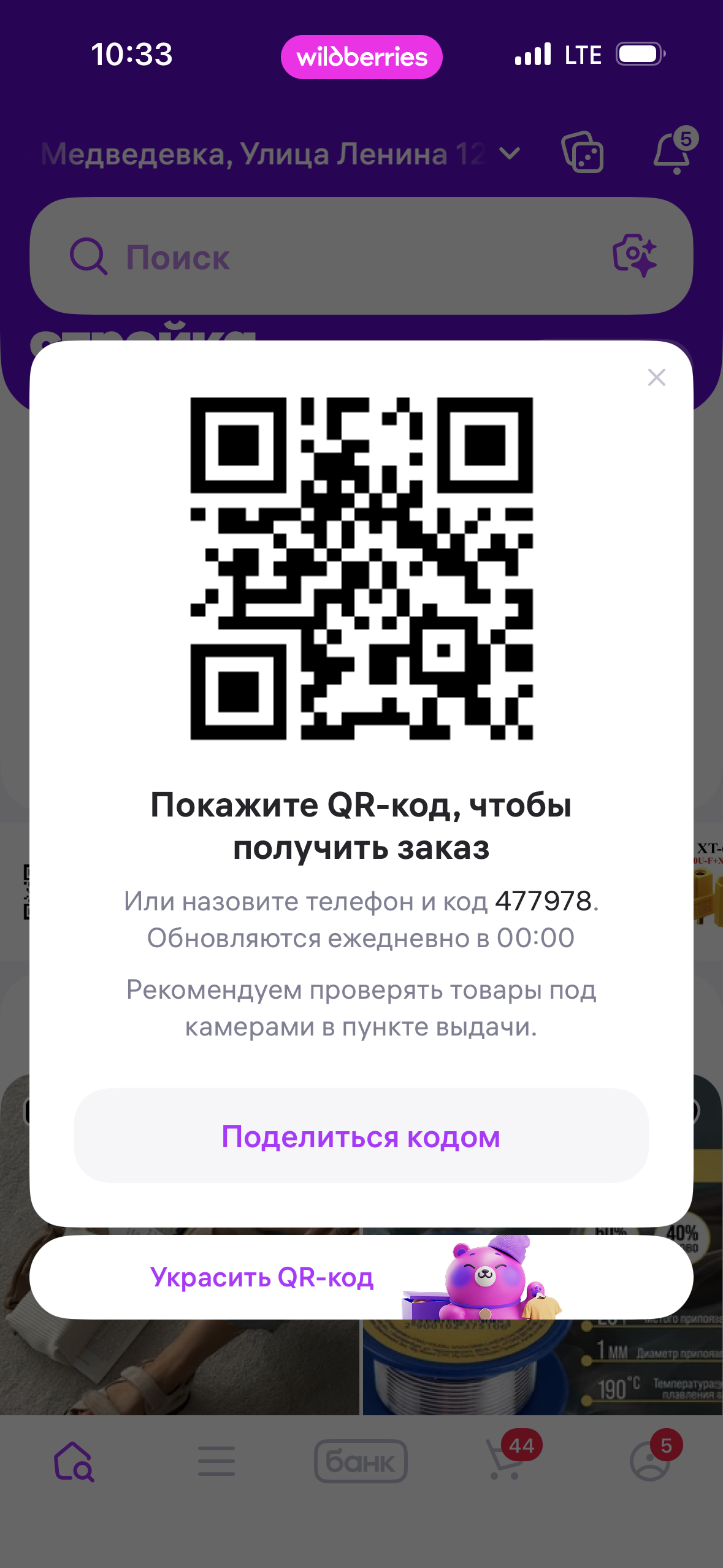Open the notifications bell

pos(673,153)
